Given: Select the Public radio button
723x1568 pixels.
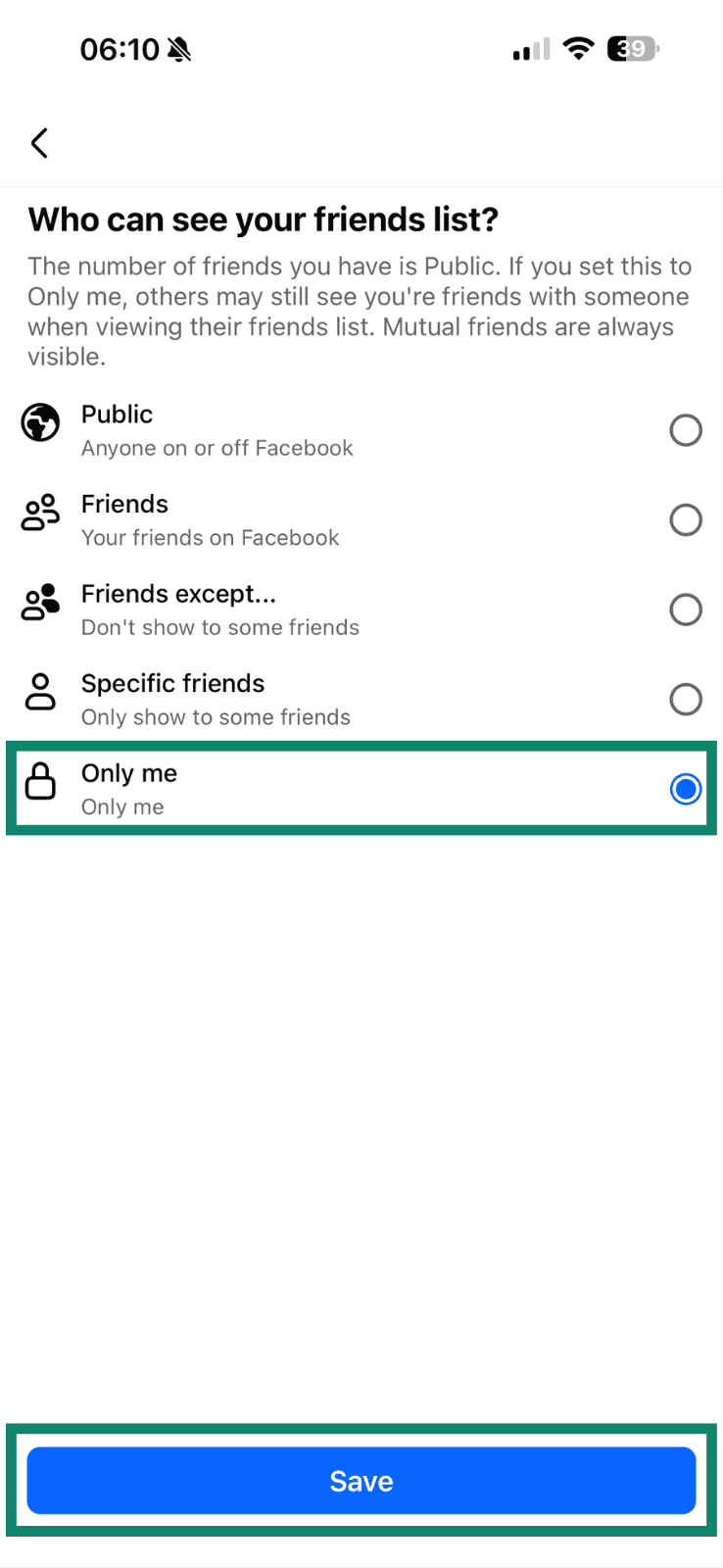Looking at the screenshot, I should tap(686, 430).
